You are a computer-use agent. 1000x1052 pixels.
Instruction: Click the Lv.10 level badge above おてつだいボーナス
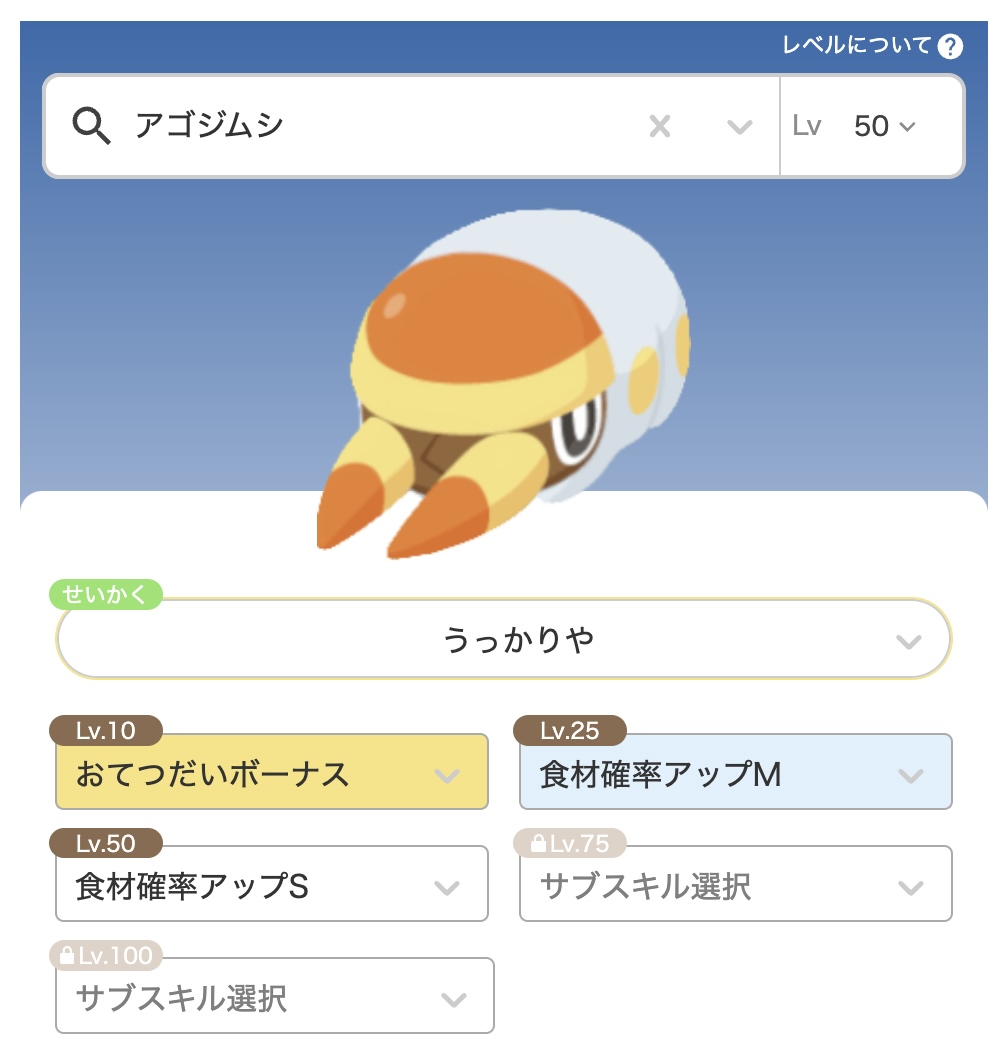coord(106,731)
